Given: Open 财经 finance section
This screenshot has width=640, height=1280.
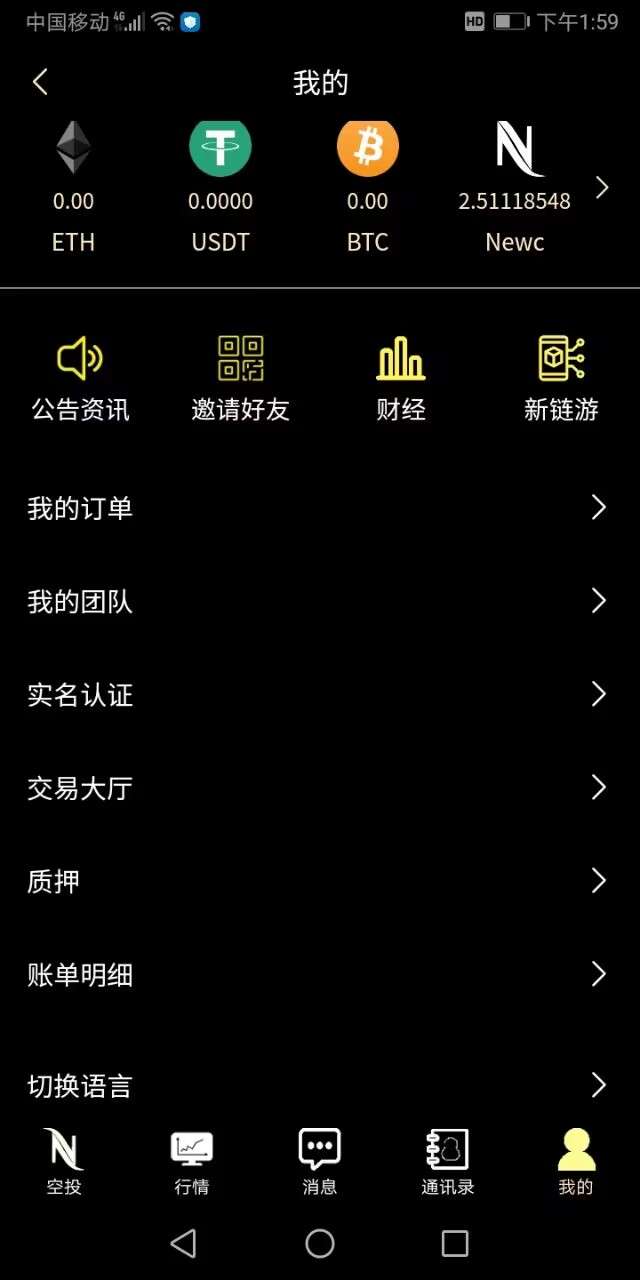Looking at the screenshot, I should 401,379.
